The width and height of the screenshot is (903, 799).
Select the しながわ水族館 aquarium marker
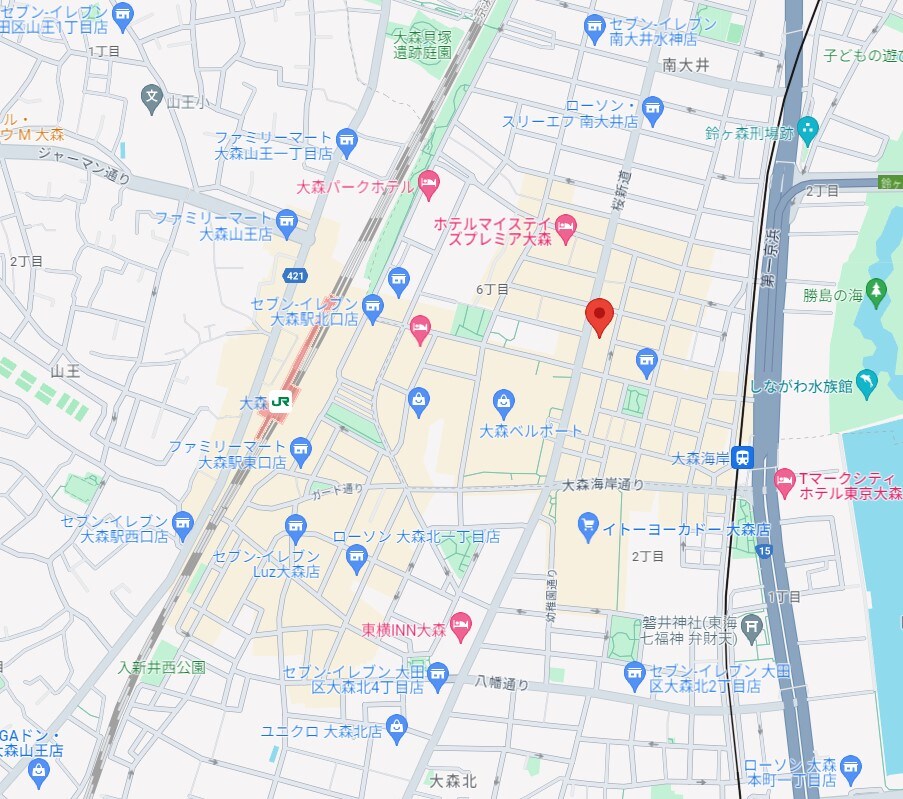click(x=866, y=381)
